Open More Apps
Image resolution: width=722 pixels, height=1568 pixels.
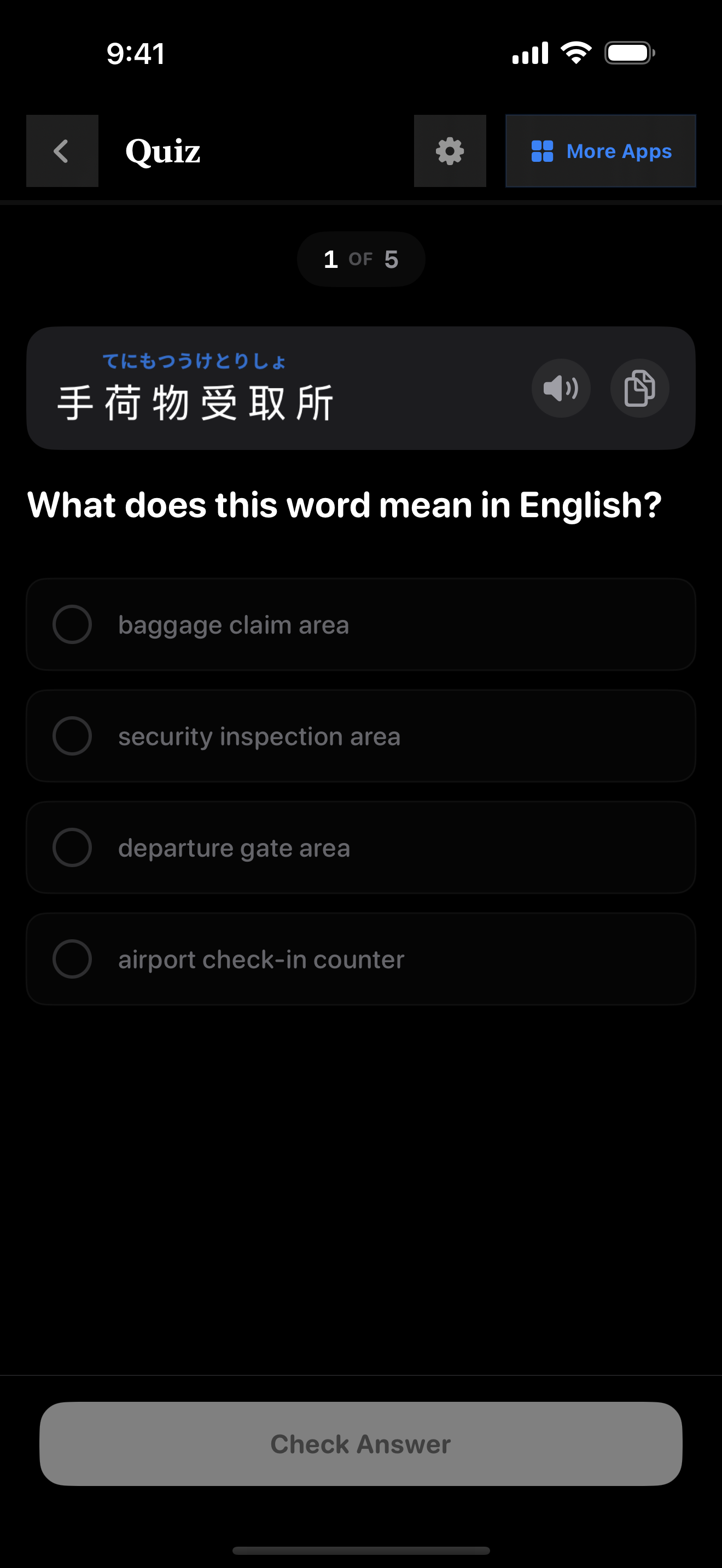(600, 151)
